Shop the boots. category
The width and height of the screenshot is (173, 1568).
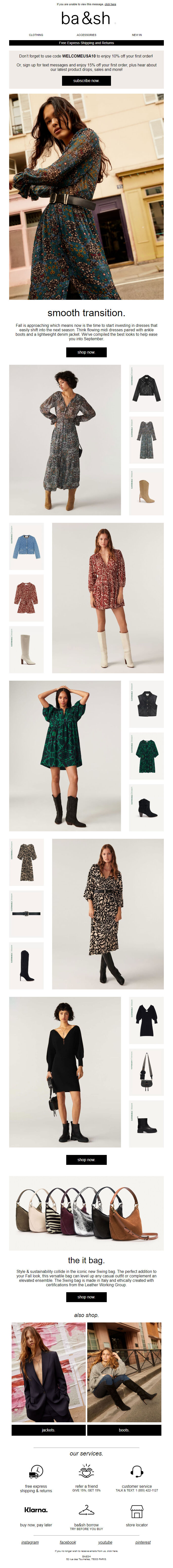124,1430
